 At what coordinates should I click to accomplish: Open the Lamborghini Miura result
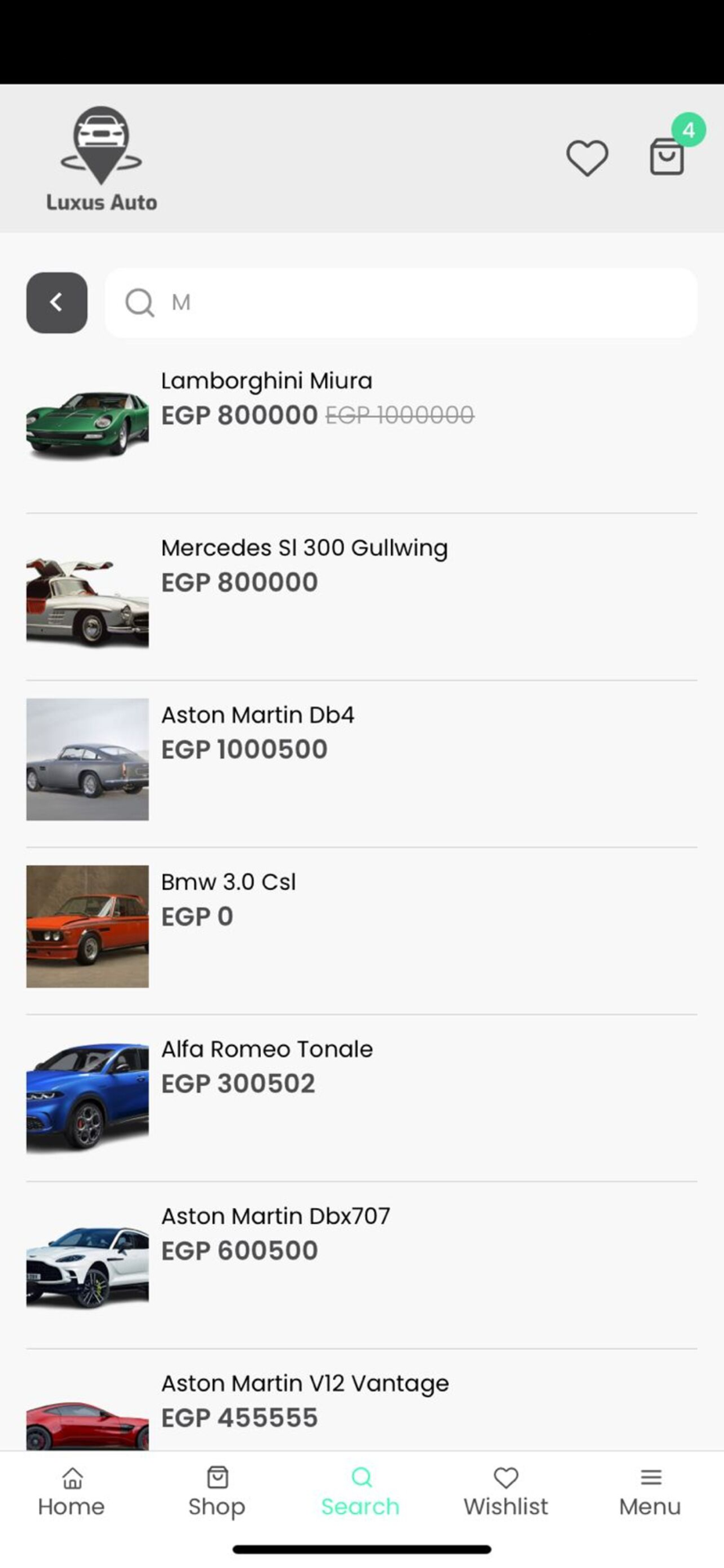[266, 381]
